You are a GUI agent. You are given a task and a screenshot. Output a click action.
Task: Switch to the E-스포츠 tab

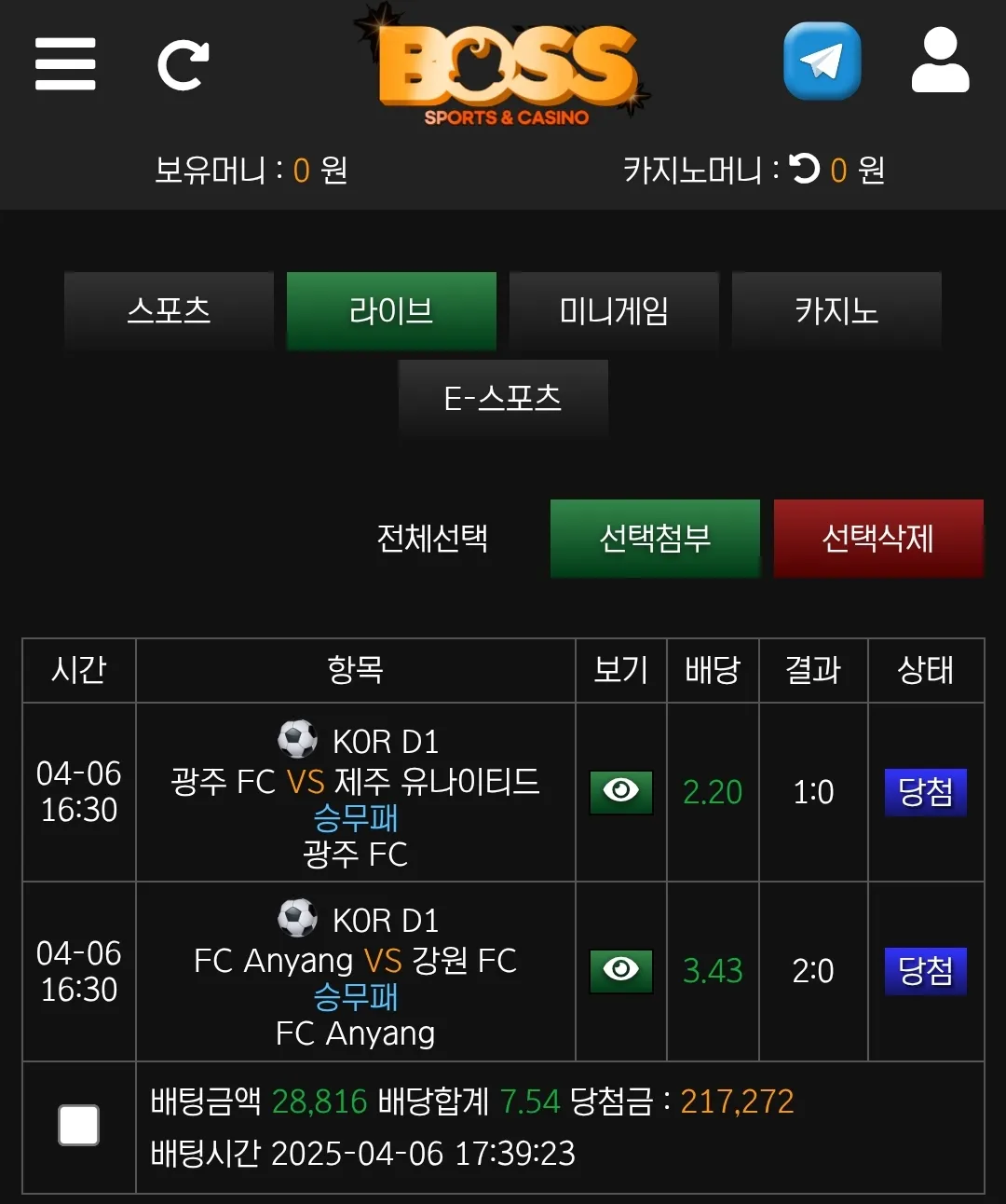pyautogui.click(x=503, y=398)
